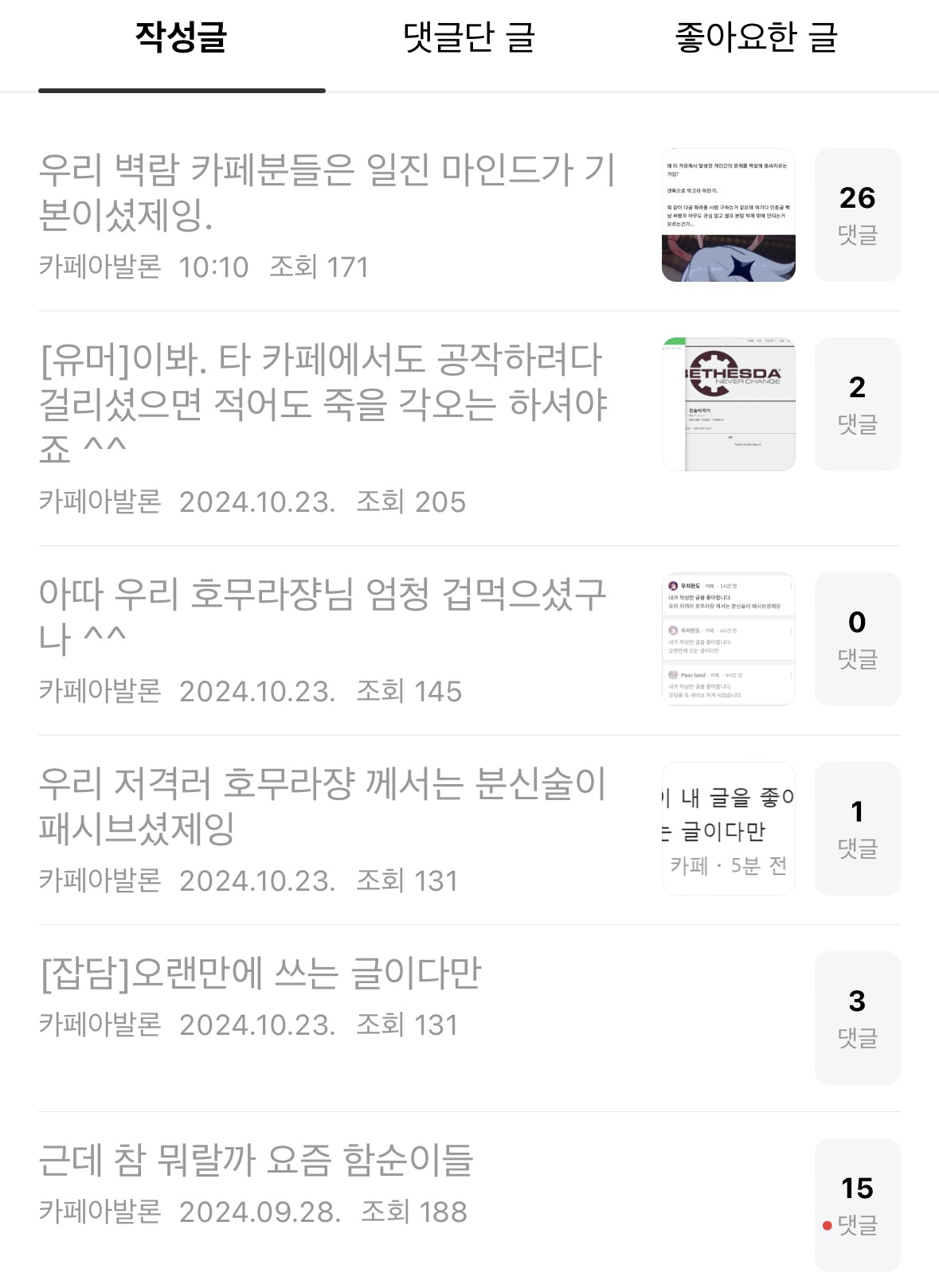Open the Bethesda image thumbnail

(729, 404)
